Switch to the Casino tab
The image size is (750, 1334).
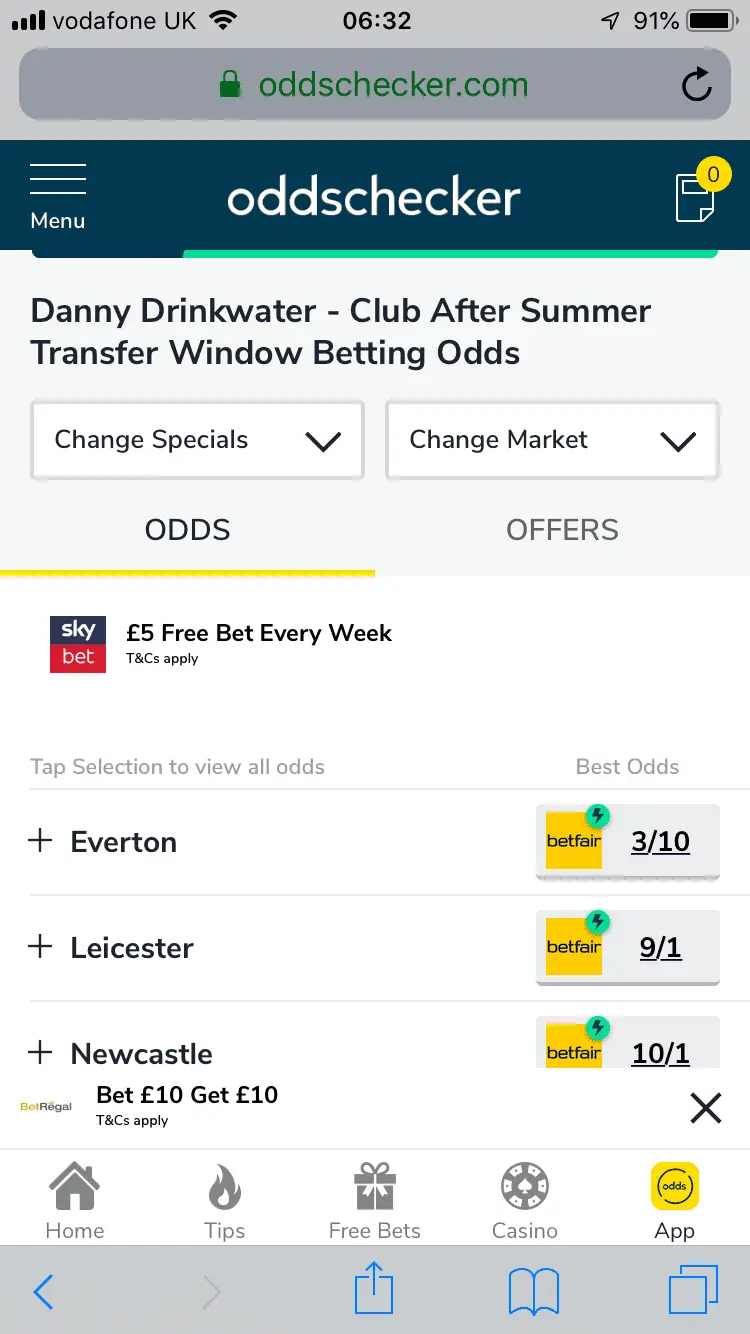coord(524,1200)
